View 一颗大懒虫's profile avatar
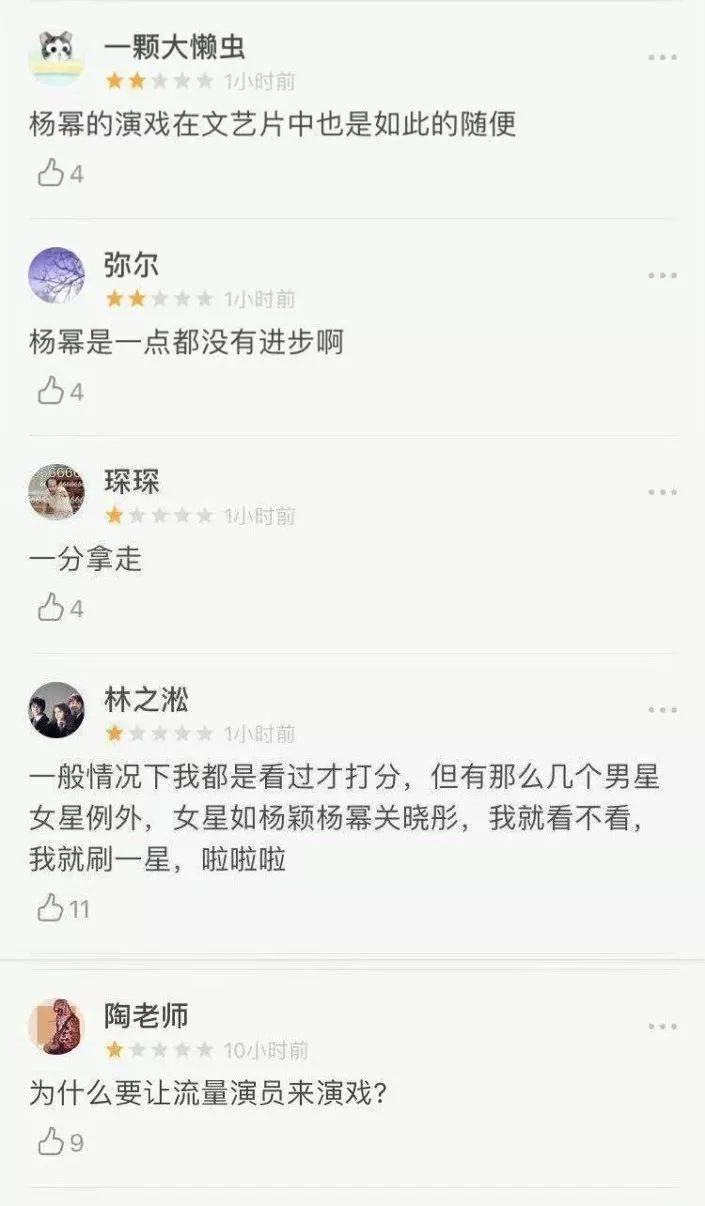 pyautogui.click(x=56, y=57)
